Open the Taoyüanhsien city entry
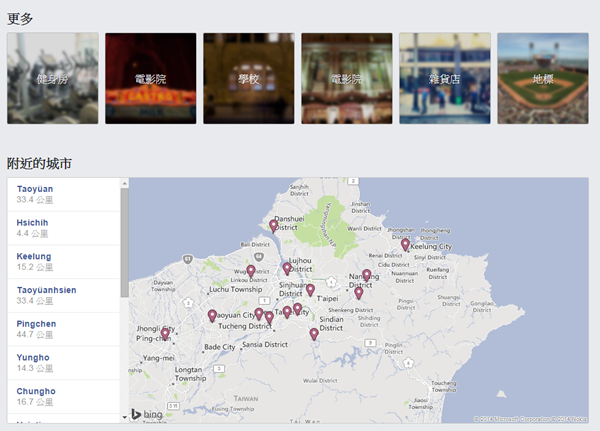This screenshot has height=431, width=600. pos(48,290)
